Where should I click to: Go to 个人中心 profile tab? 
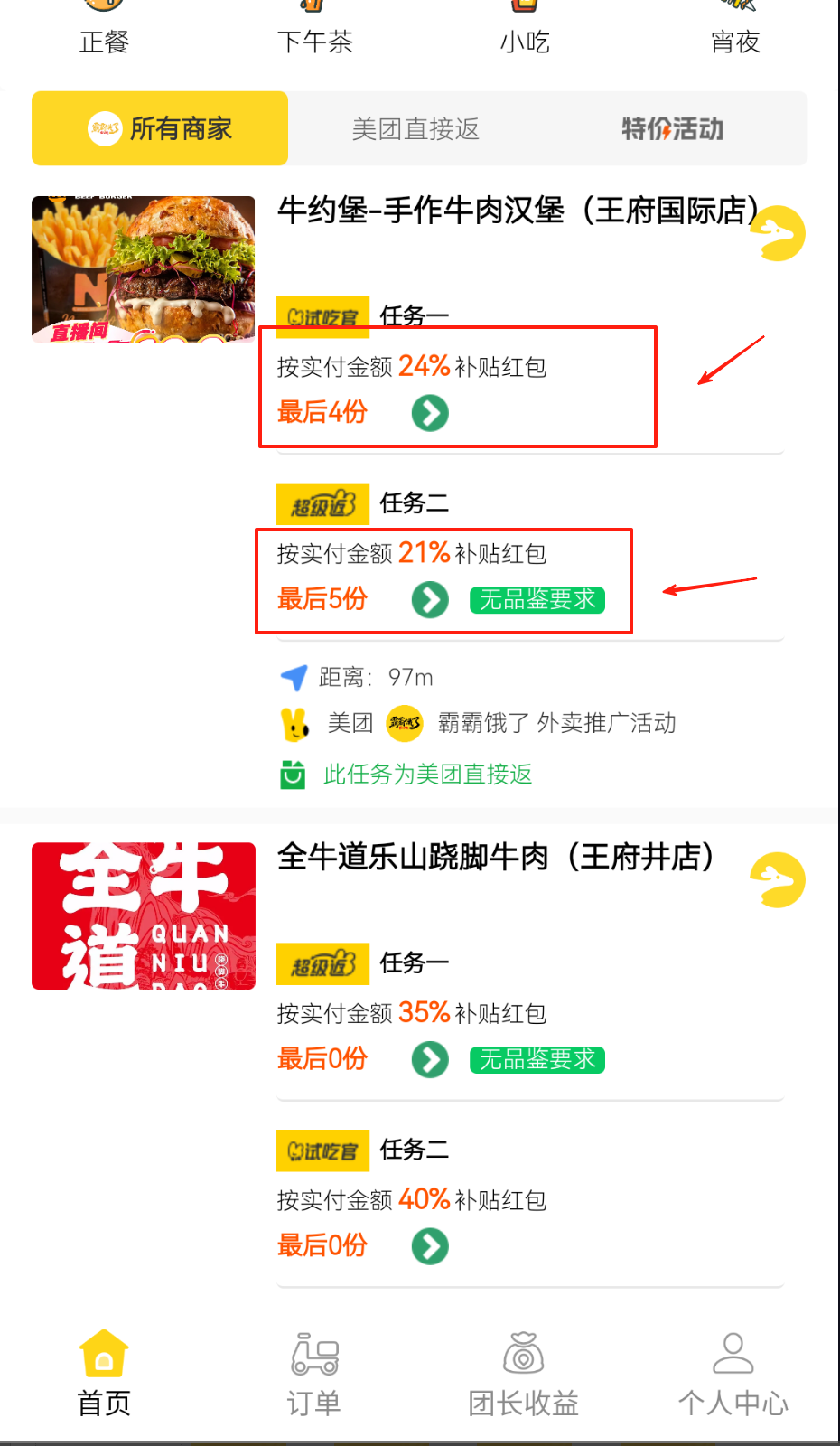coord(733,1374)
